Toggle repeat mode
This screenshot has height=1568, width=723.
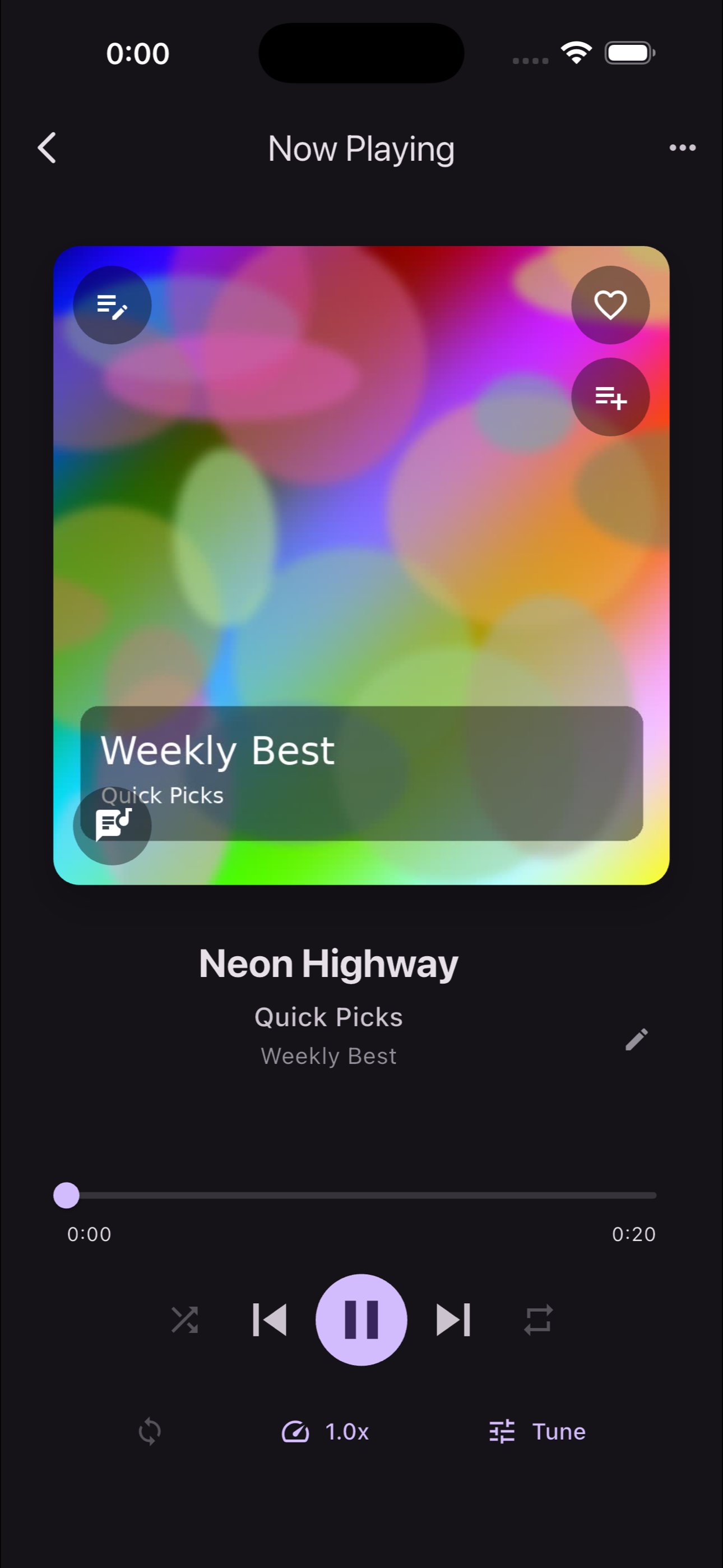538,1320
